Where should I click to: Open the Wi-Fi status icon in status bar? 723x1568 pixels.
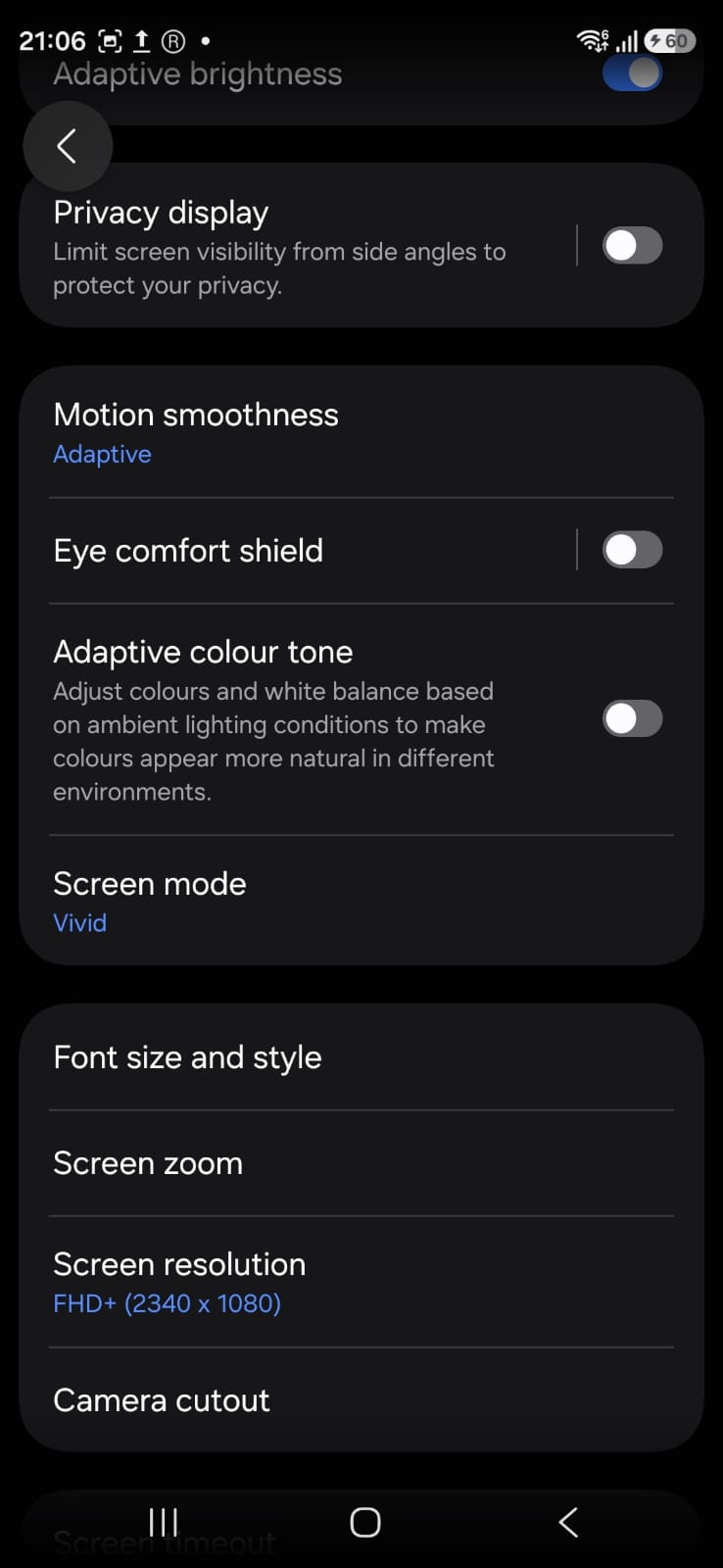point(592,40)
